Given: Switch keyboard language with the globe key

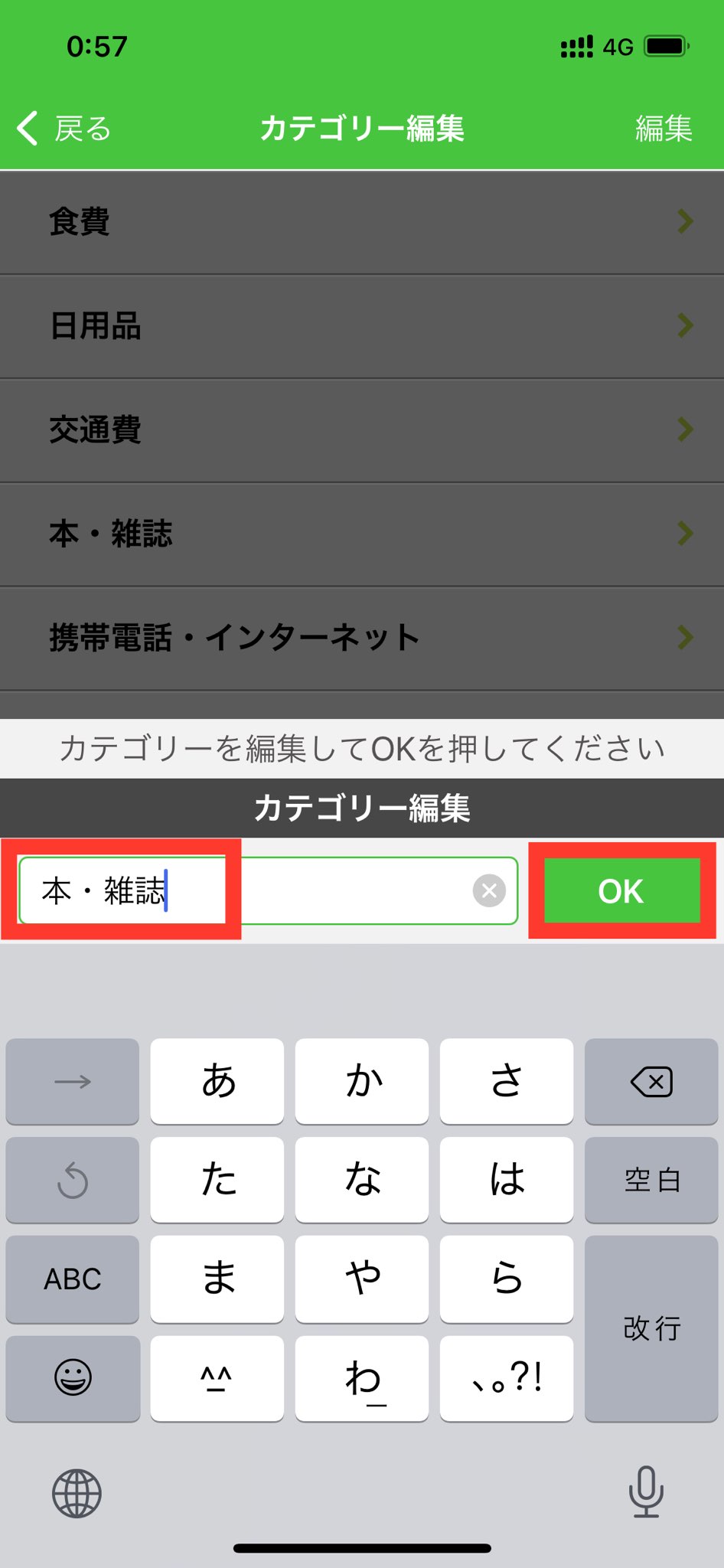Looking at the screenshot, I should (x=77, y=1493).
